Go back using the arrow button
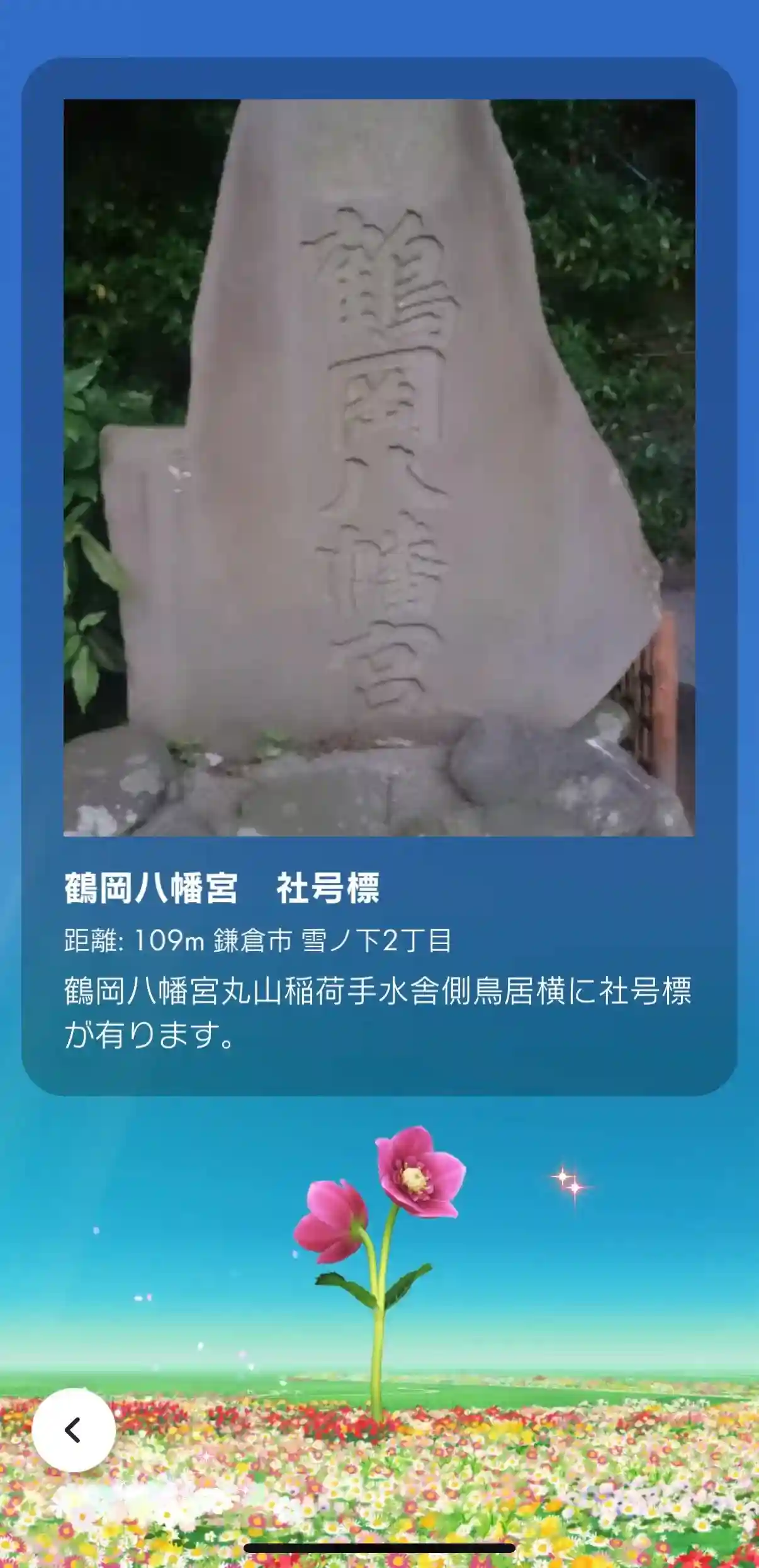Screen dimensions: 759x1568 click(x=74, y=1430)
